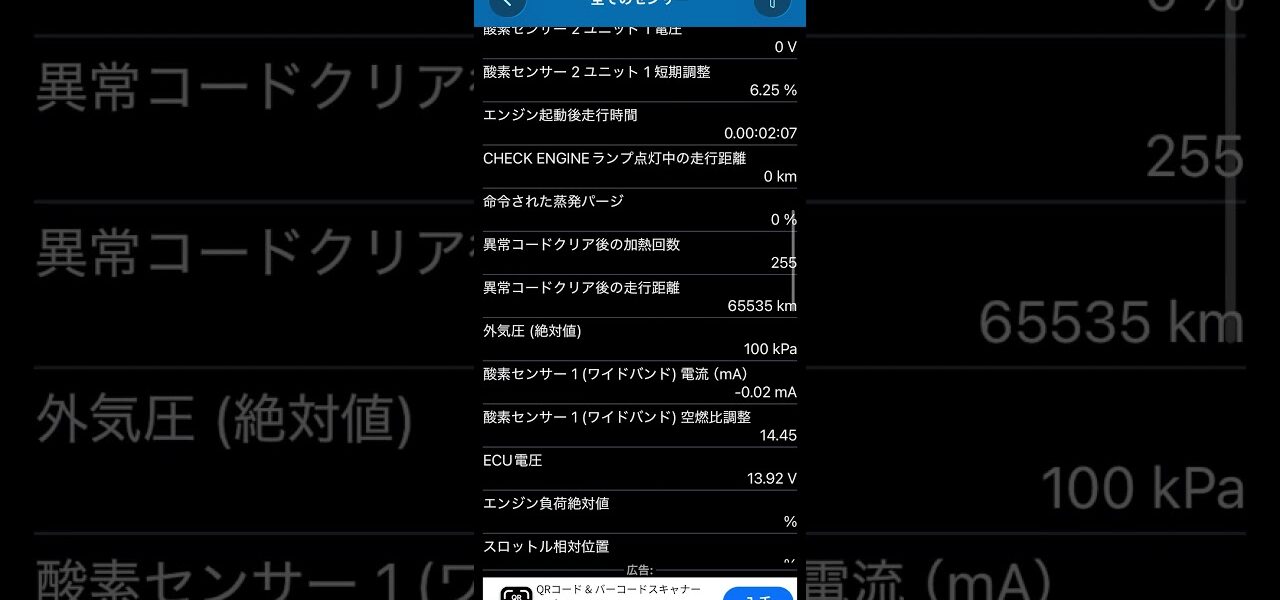
Task: Go back from the all sensors screen
Action: [507, 4]
